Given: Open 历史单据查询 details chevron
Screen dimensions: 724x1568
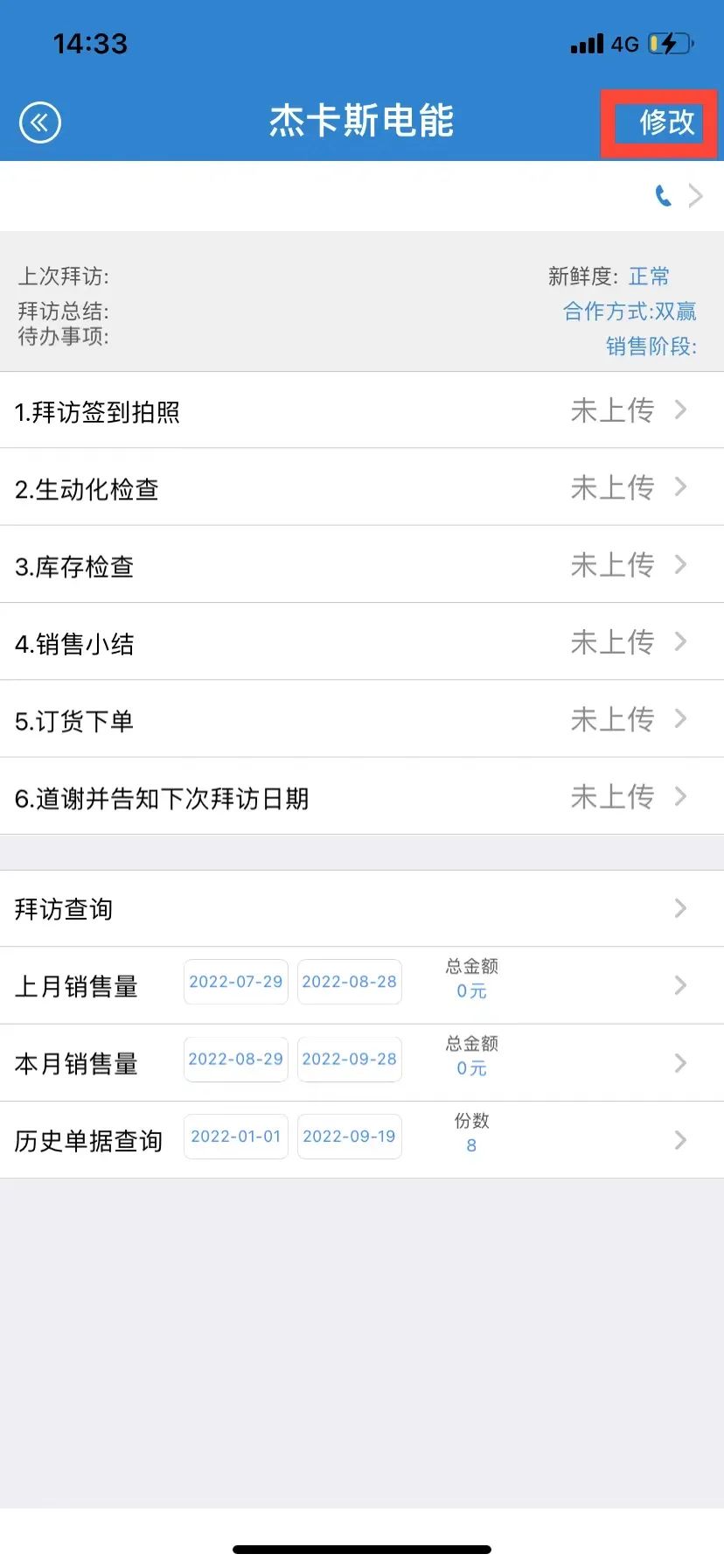Looking at the screenshot, I should tap(680, 1140).
